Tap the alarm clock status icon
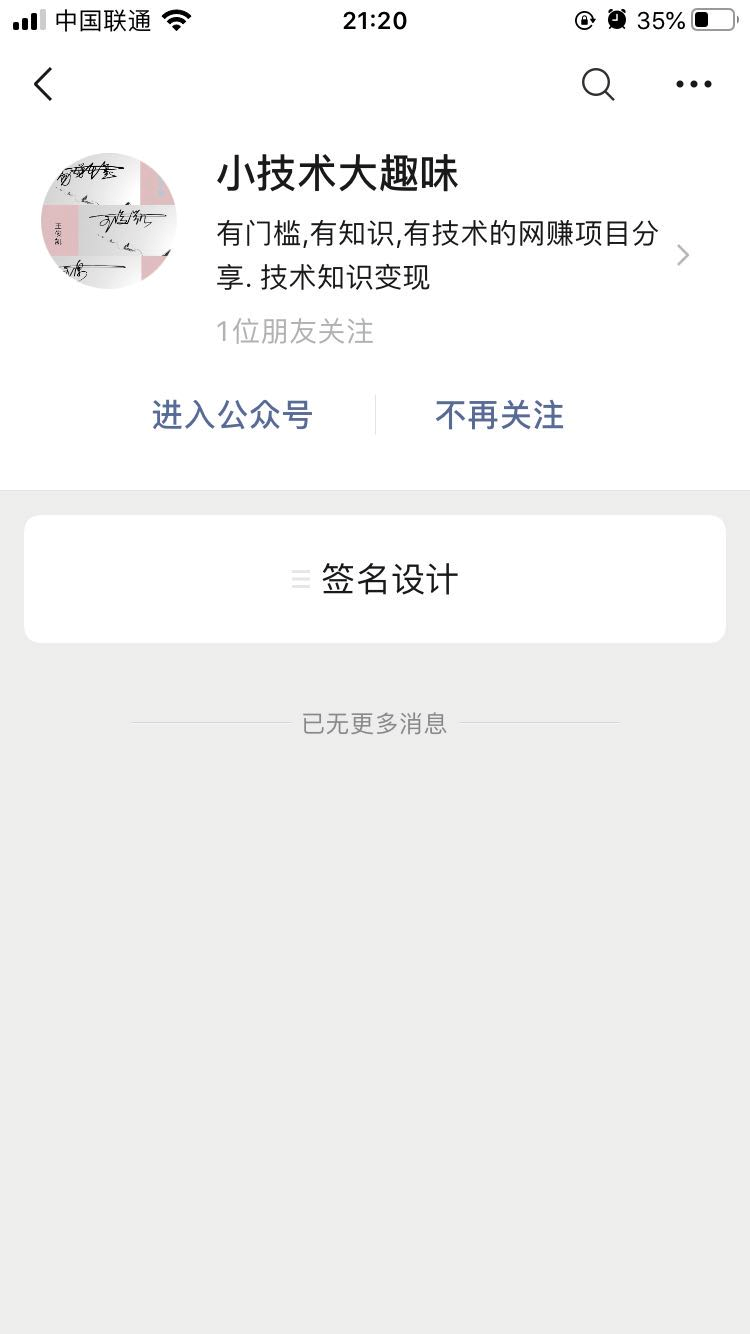 click(617, 19)
